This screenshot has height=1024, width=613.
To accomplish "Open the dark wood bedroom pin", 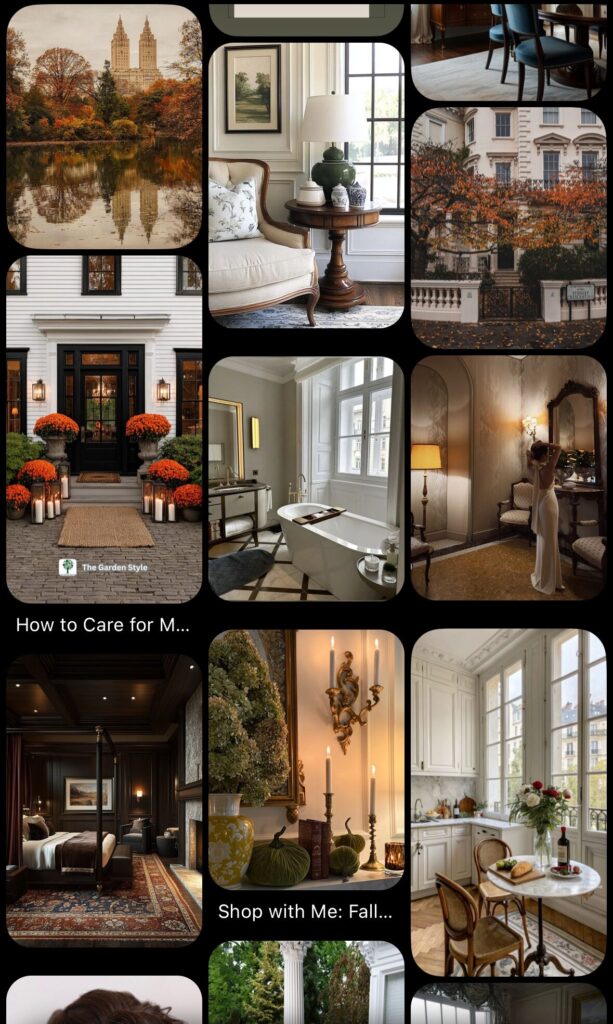I will 104,800.
